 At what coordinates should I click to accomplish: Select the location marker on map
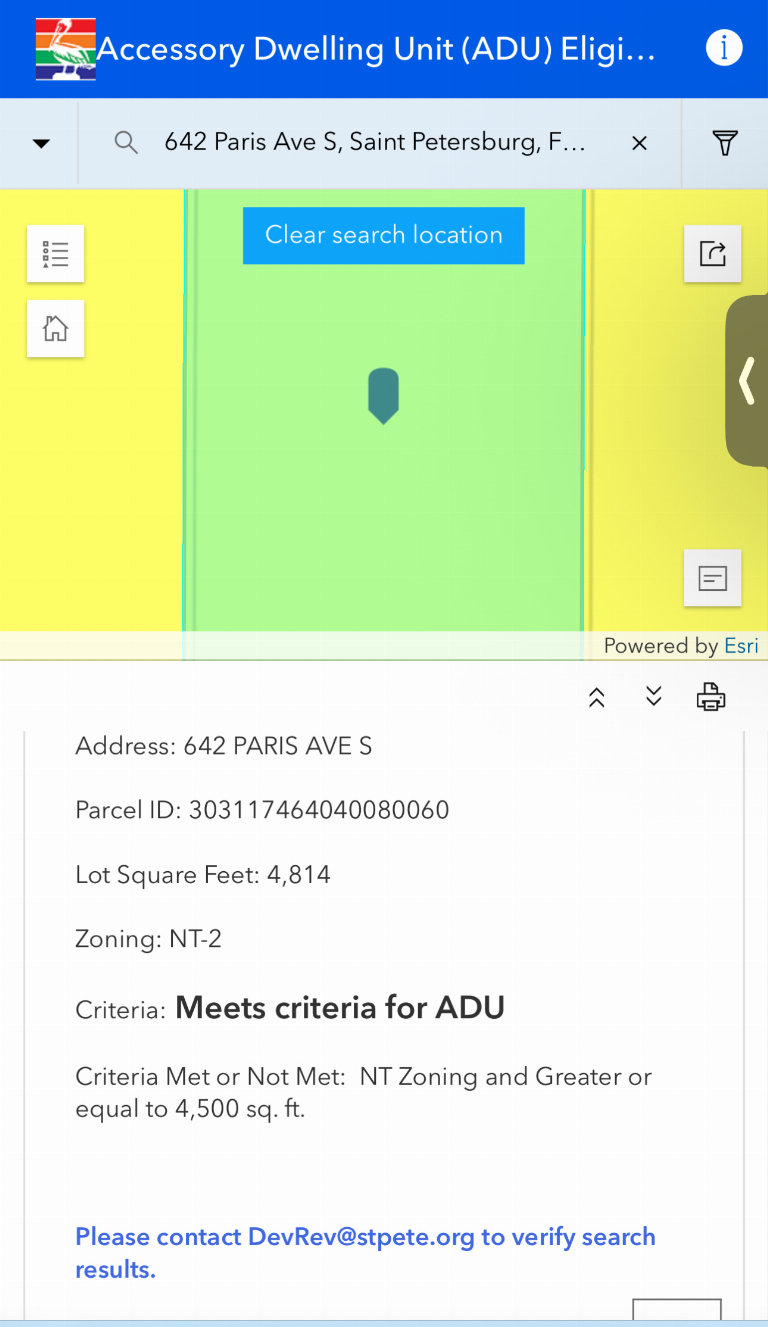pos(383,394)
